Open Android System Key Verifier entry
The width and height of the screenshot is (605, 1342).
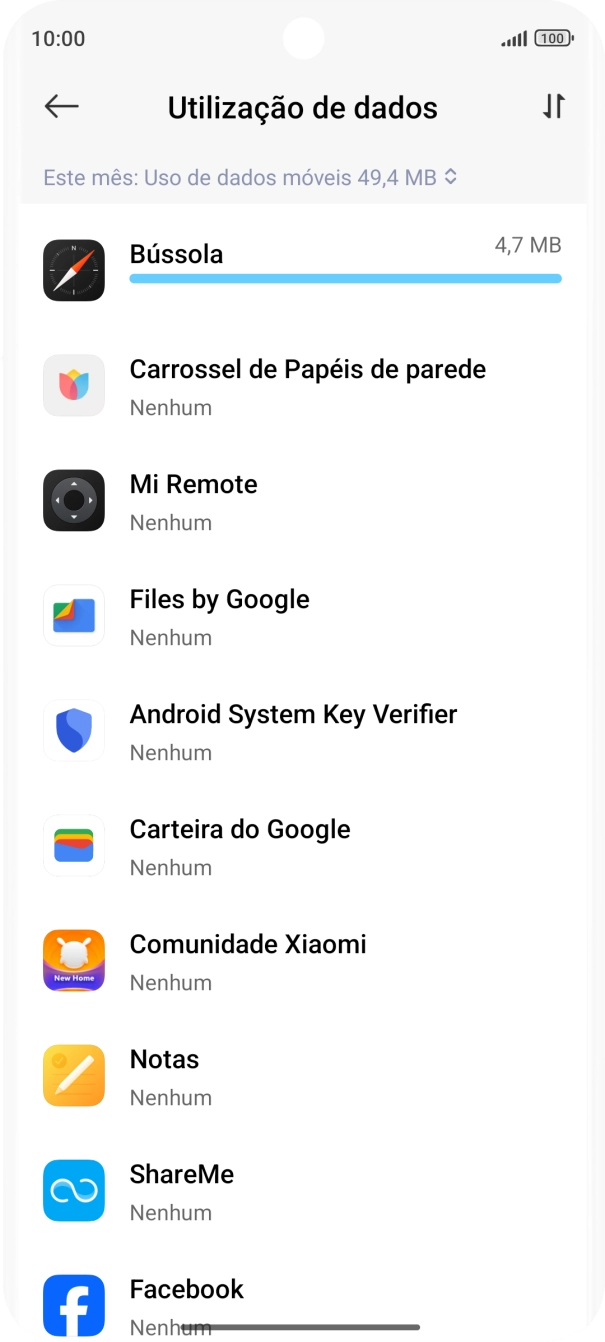point(302,731)
